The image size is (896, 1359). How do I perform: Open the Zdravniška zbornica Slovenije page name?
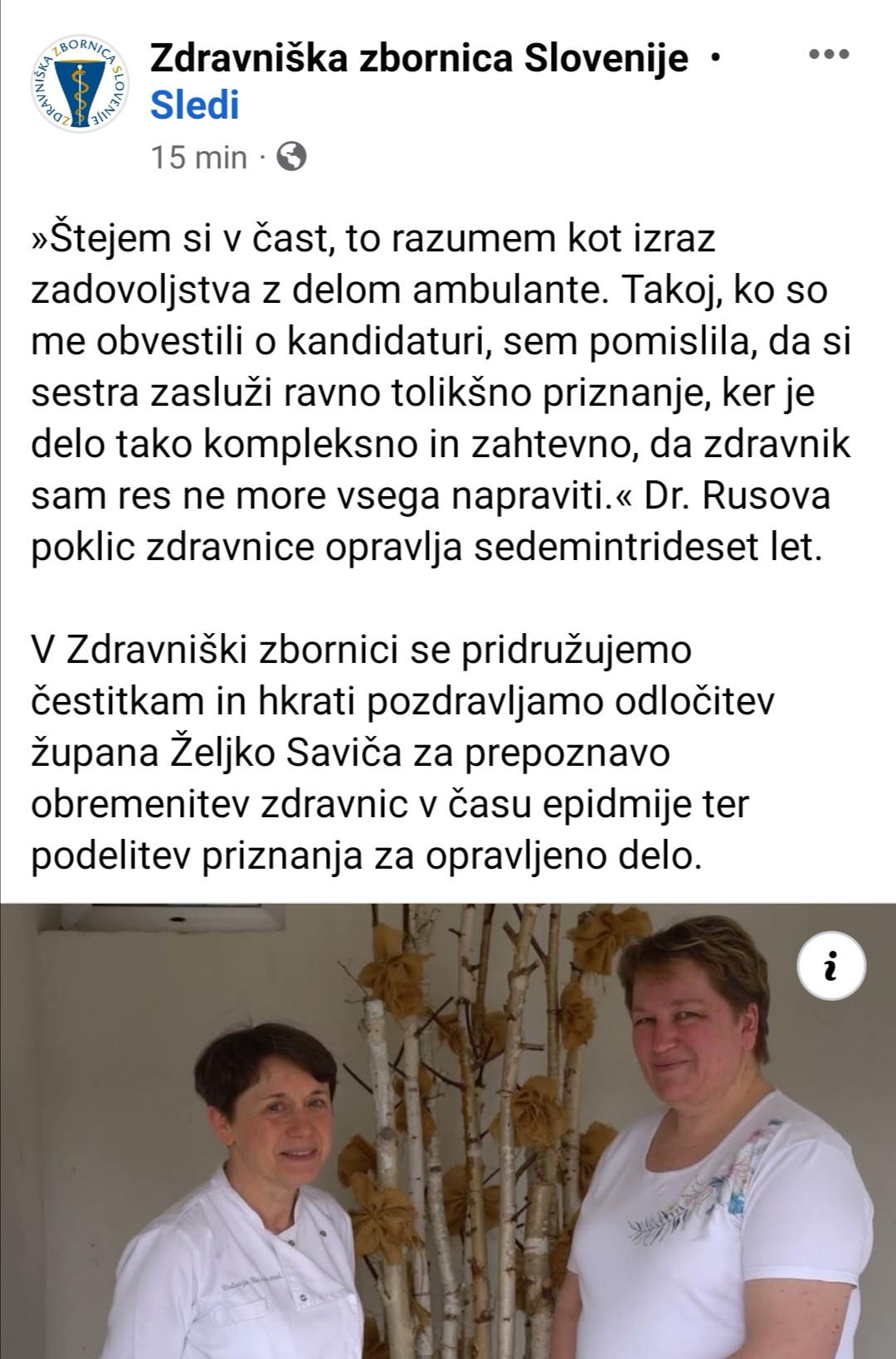click(419, 58)
